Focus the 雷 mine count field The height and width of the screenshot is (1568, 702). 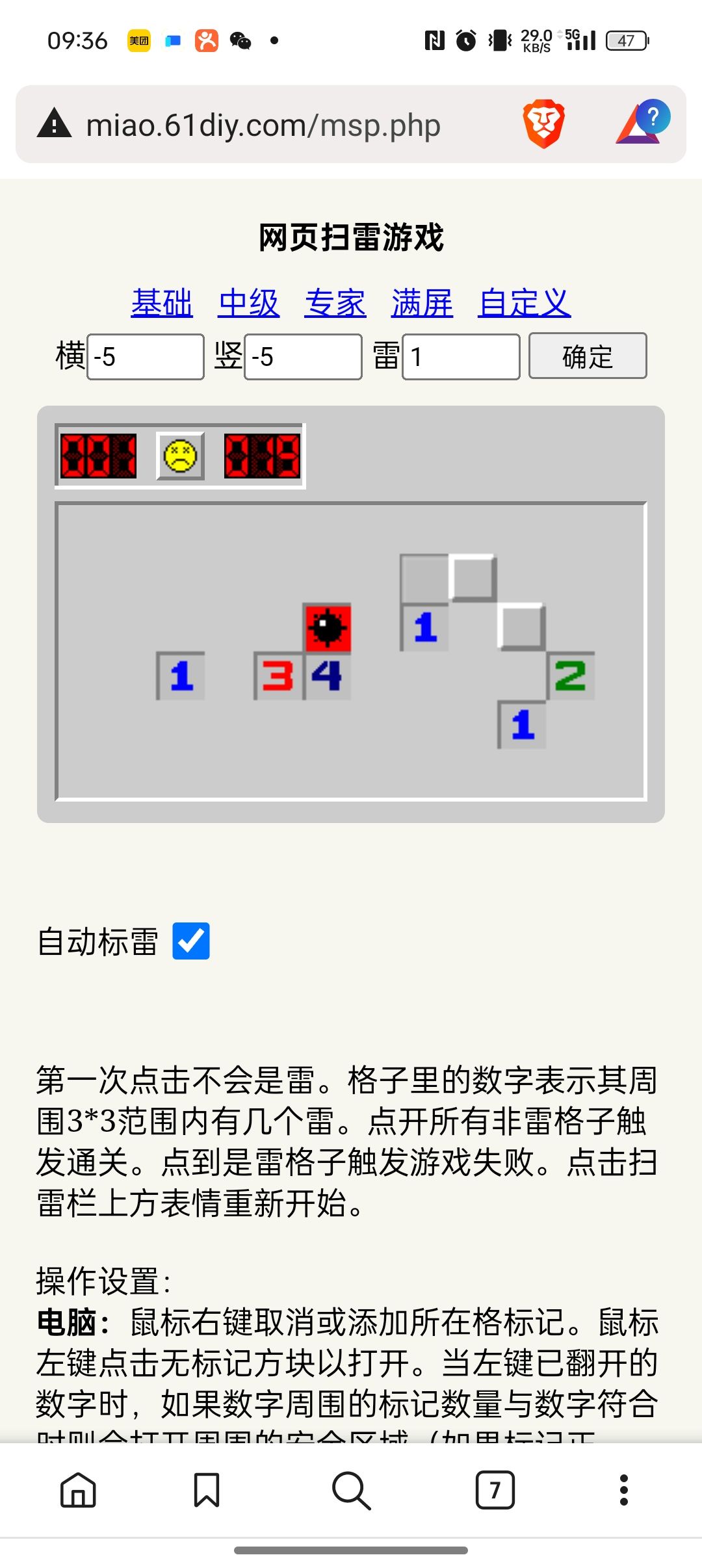461,356
